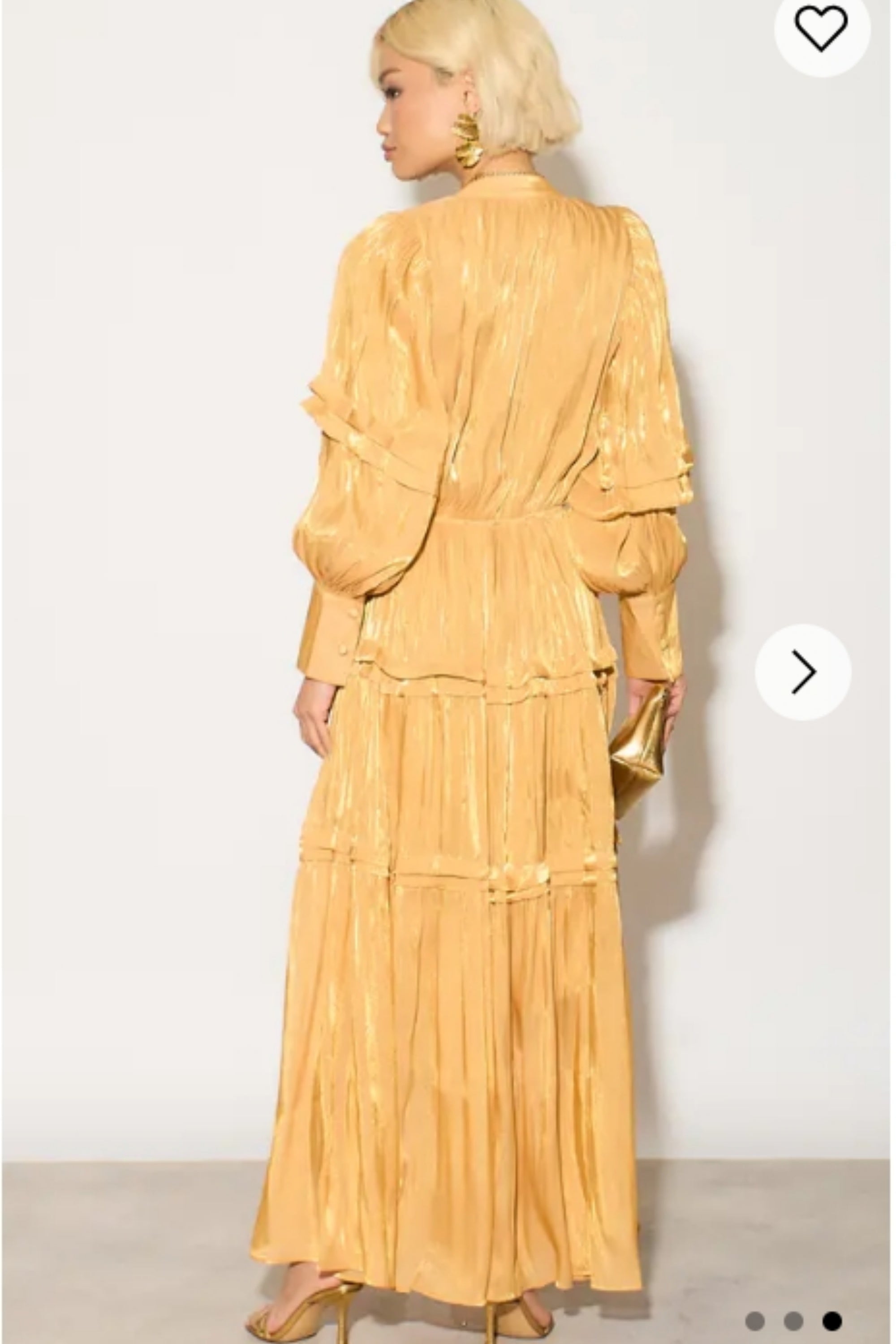Show the next product photo

[803, 672]
